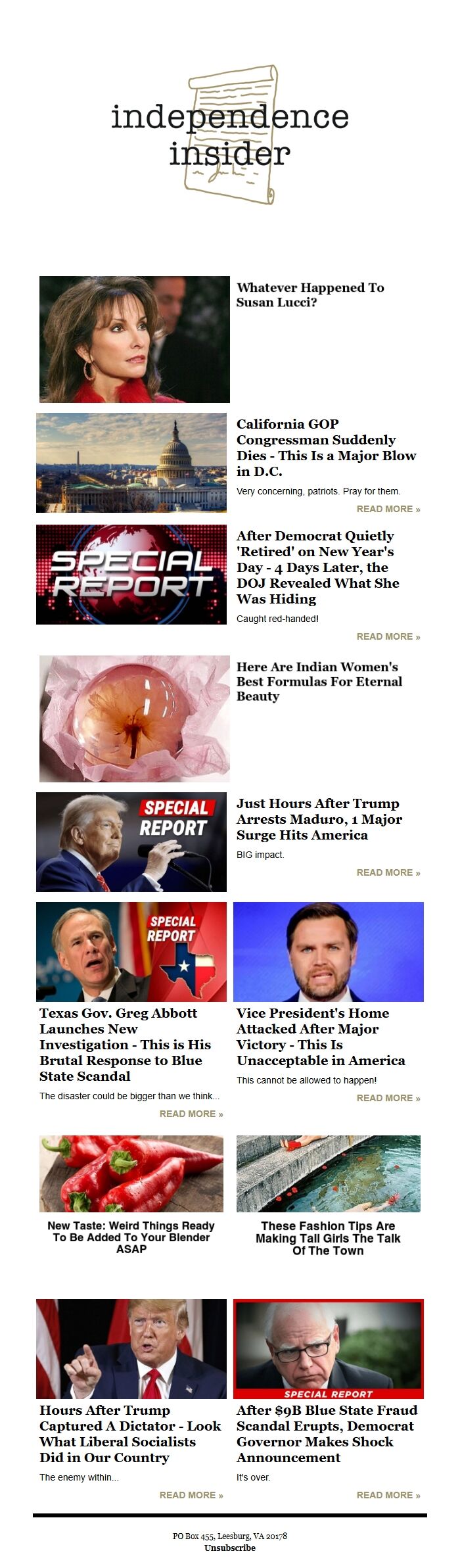Open Indian Women's beauty formulas article
Viewport: 460px width, 1568px height.
coord(319,681)
